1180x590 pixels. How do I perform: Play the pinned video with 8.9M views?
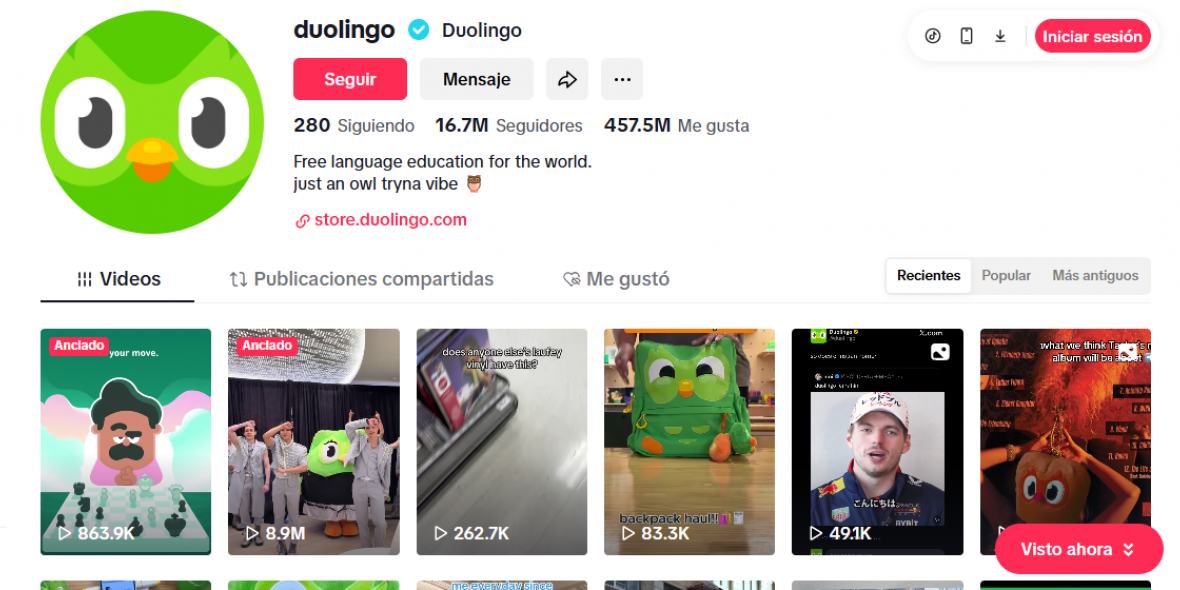[314, 441]
